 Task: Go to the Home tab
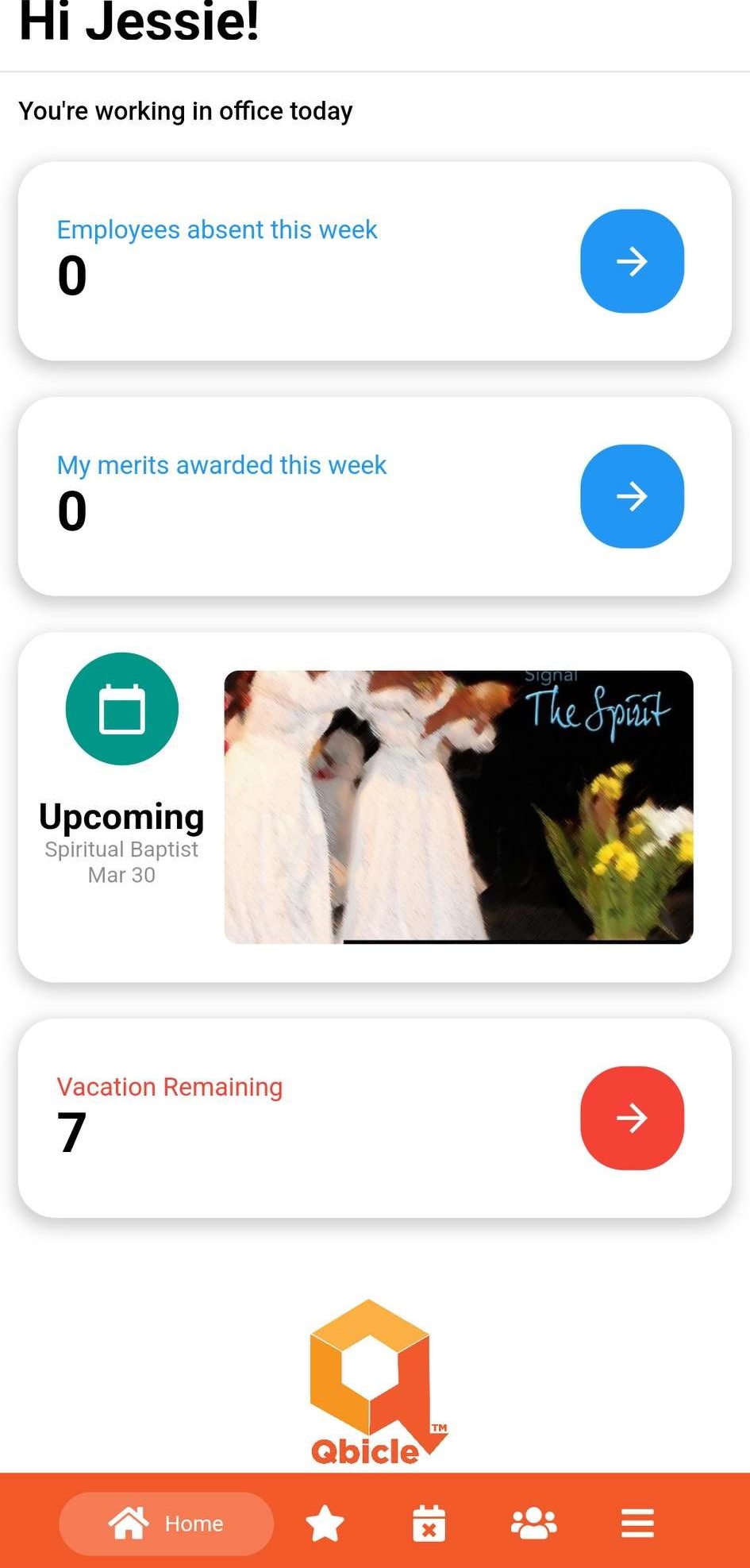pos(167,1524)
